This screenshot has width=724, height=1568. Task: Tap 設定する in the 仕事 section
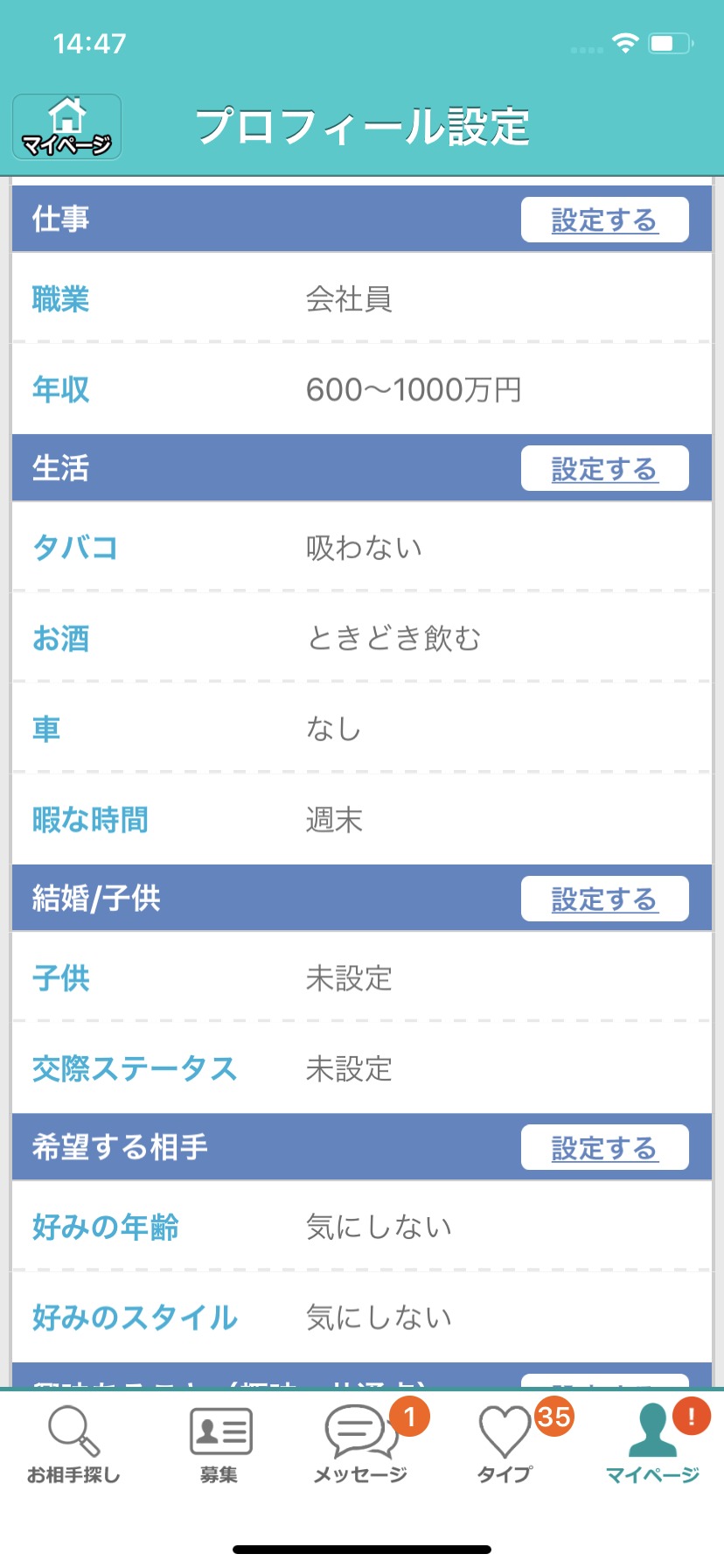(604, 220)
